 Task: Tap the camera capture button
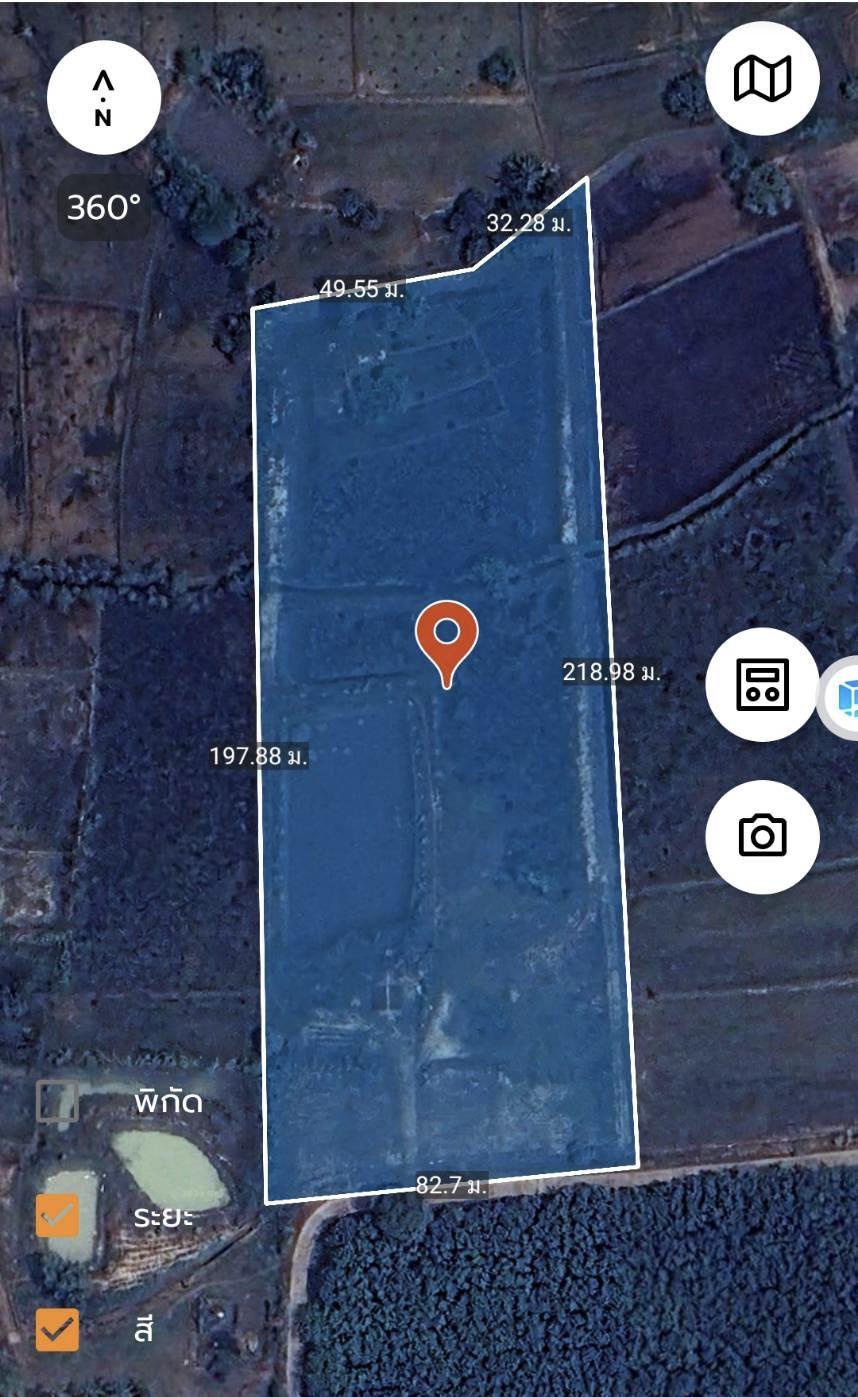[762, 836]
